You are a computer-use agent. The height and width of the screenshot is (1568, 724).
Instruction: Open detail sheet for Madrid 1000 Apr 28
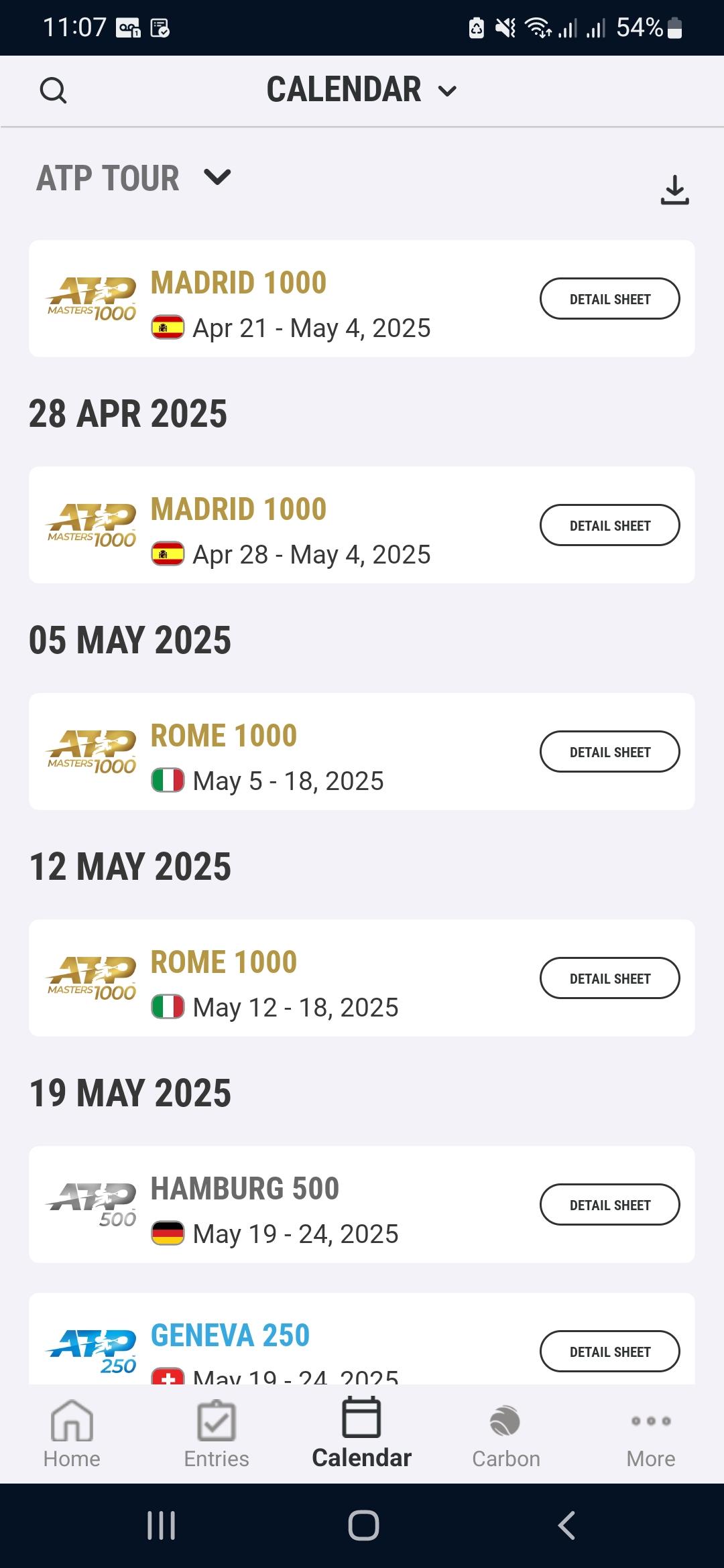pos(609,525)
